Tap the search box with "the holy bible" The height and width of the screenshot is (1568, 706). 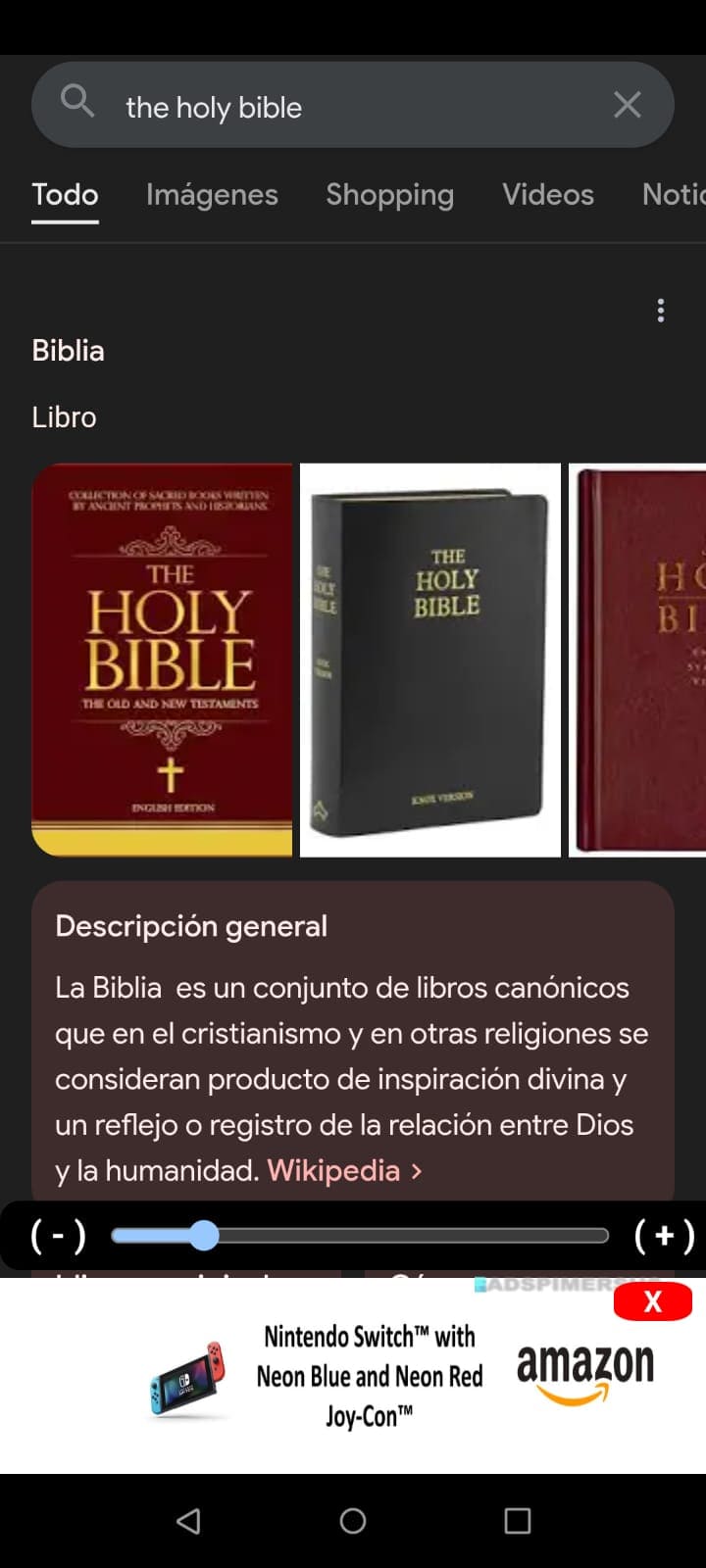(x=333, y=106)
